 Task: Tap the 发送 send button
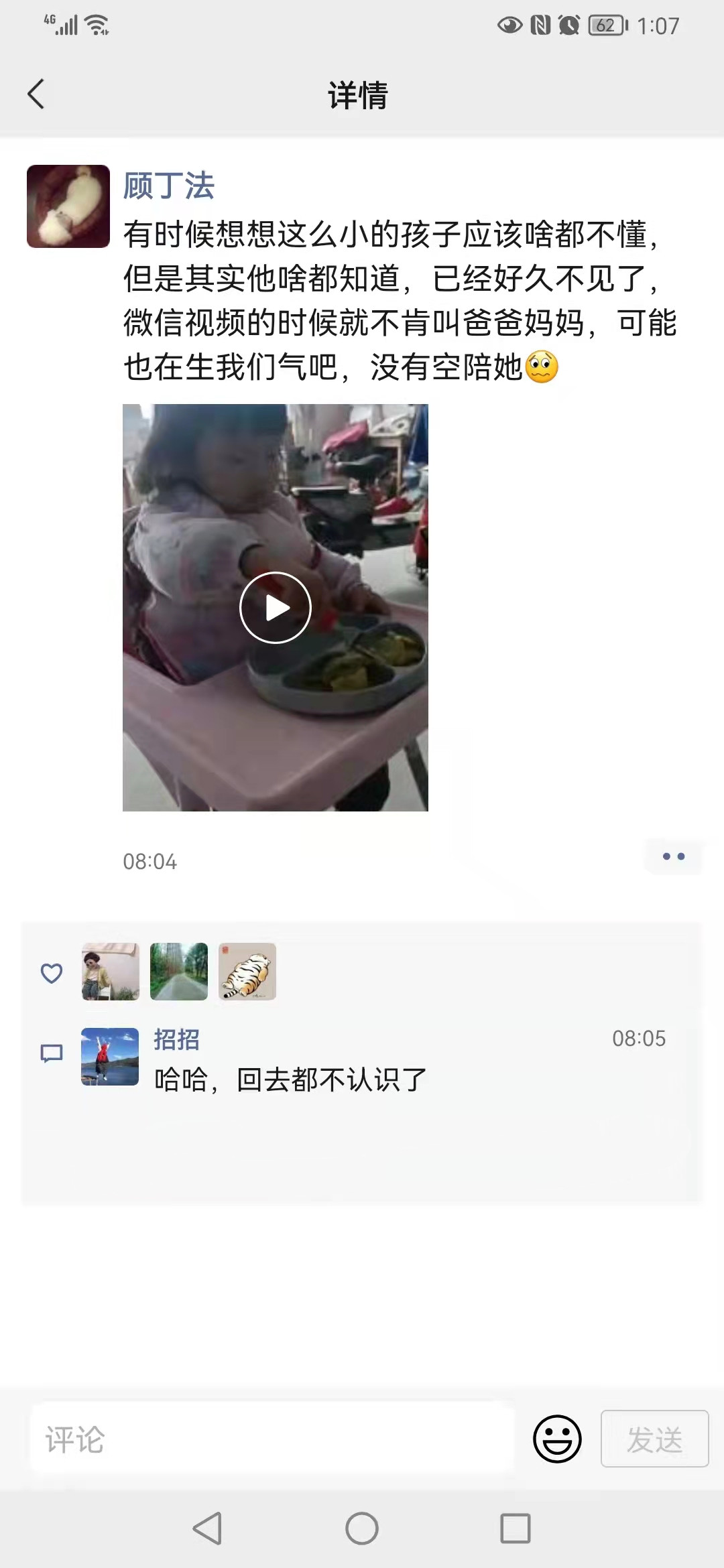654,1439
